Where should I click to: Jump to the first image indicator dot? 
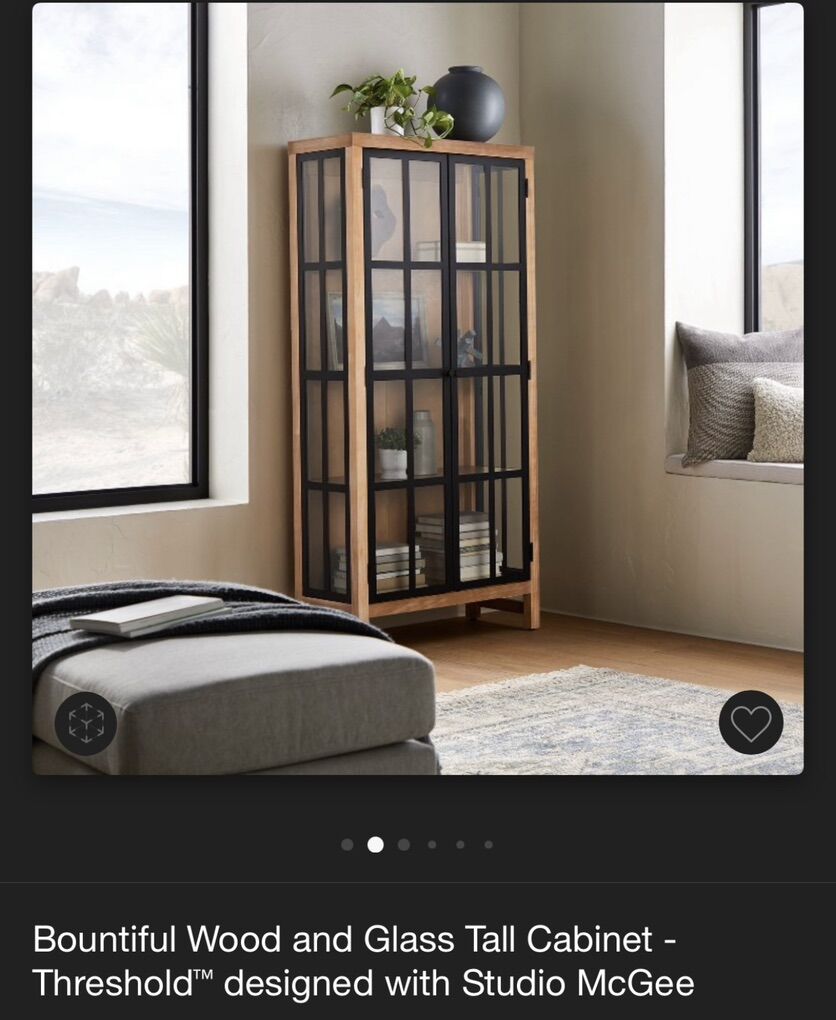click(x=347, y=845)
